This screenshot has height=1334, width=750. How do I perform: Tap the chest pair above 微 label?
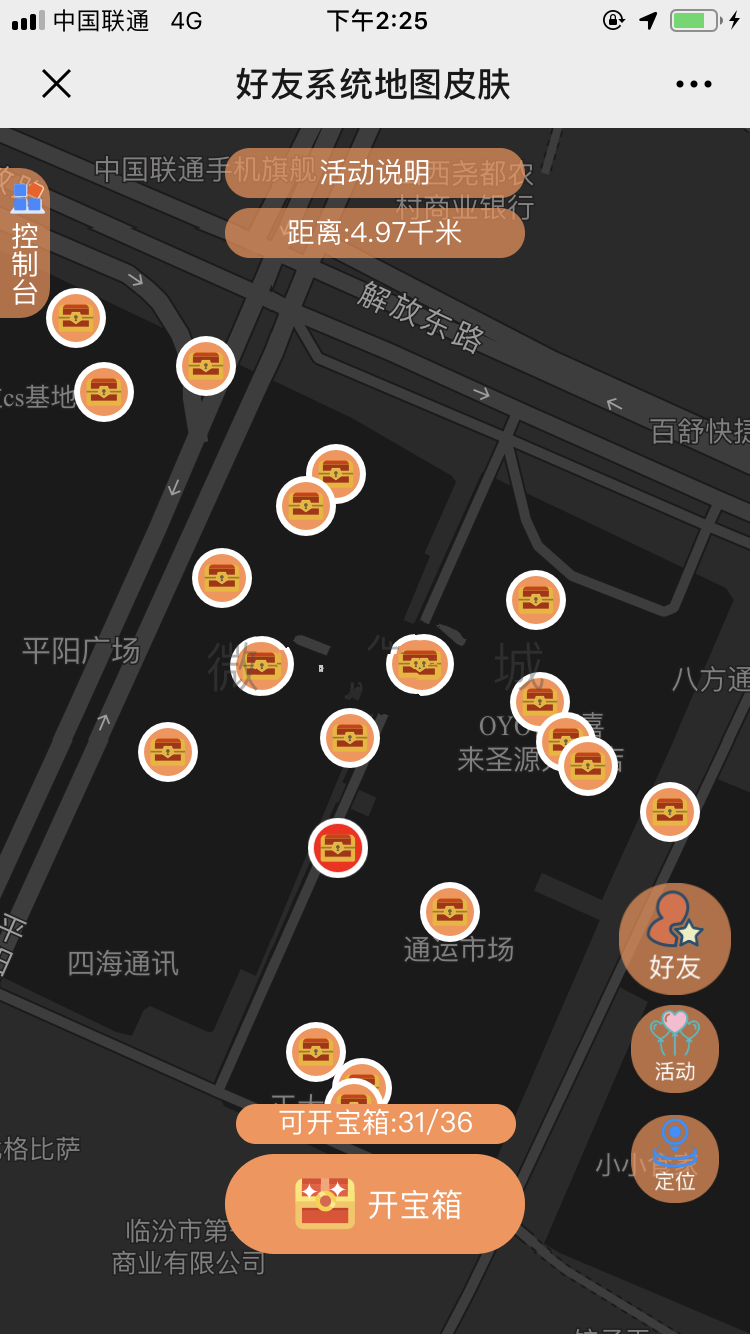pyautogui.click(x=320, y=488)
